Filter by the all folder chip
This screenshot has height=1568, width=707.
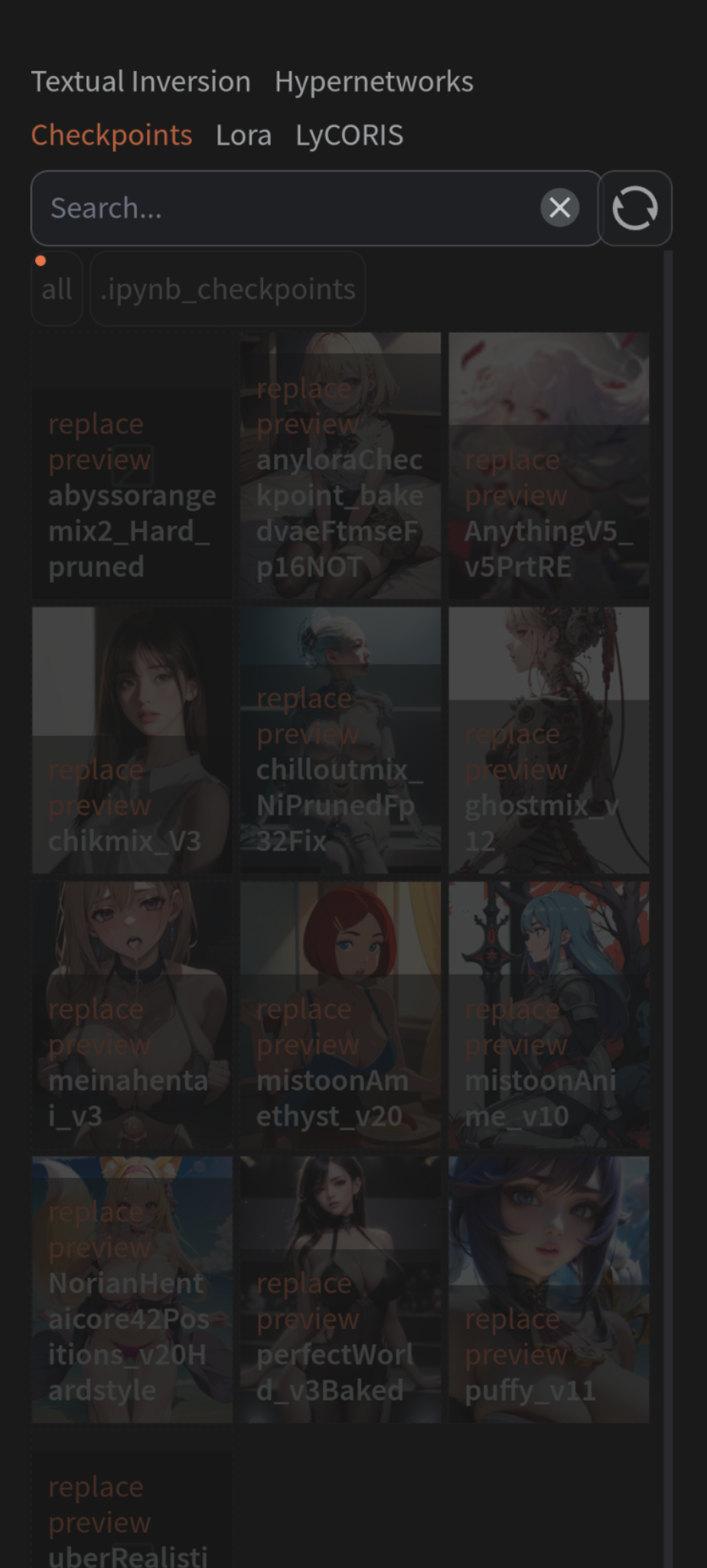click(57, 289)
